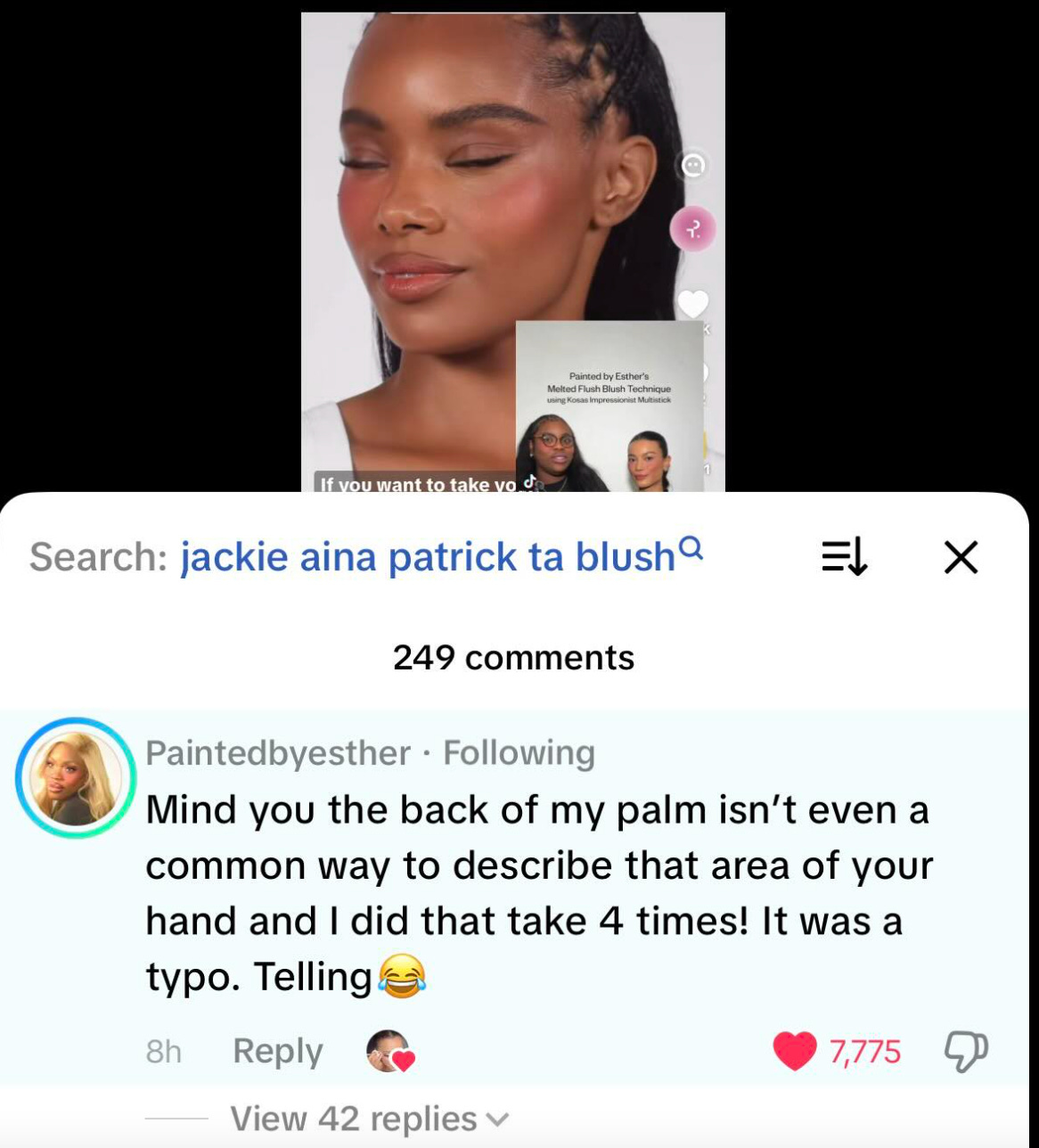Close the comments panel

tap(961, 558)
